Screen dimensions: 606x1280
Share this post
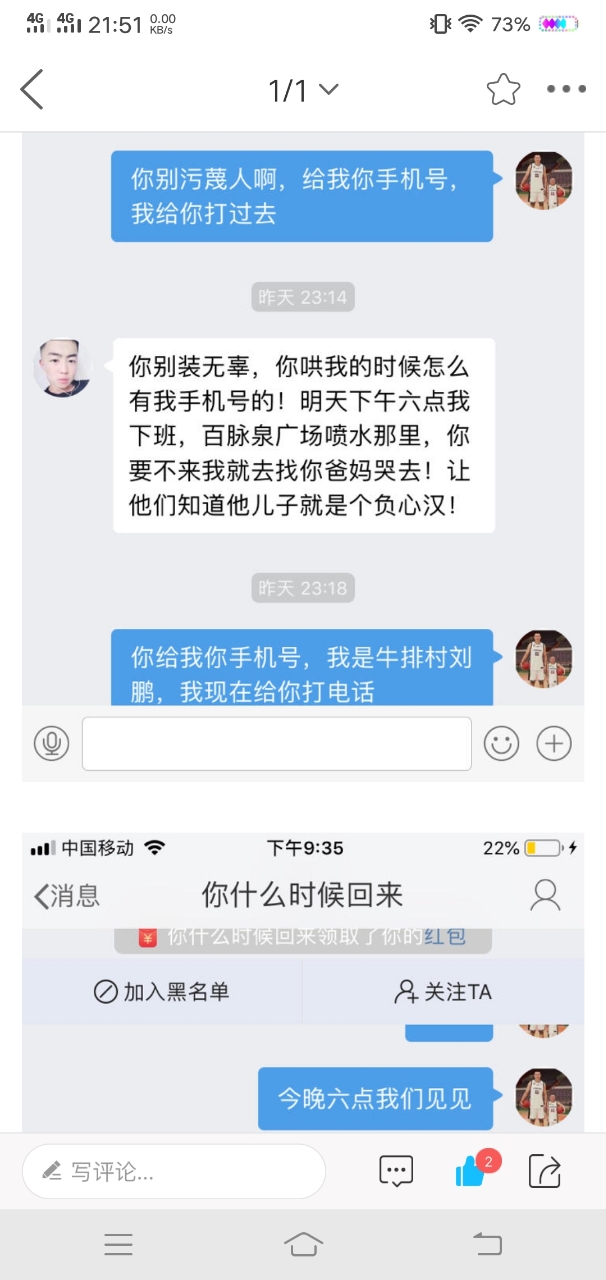544,1171
